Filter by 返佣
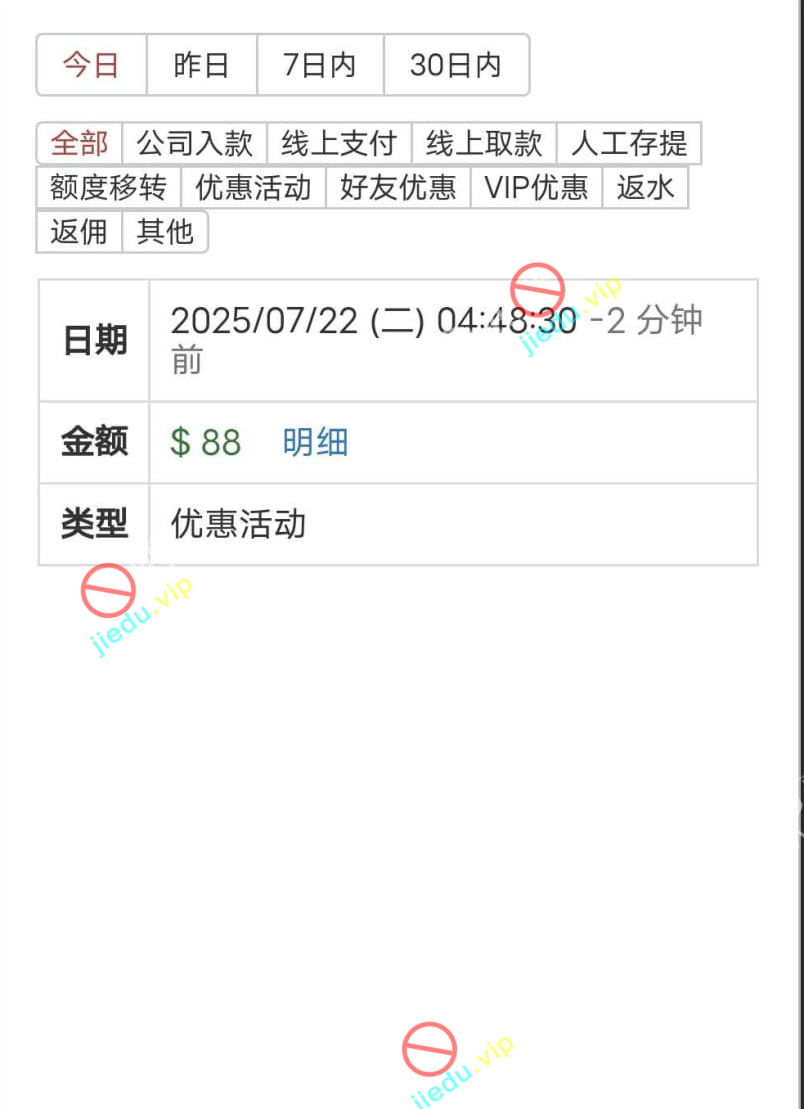 pyautogui.click(x=79, y=231)
